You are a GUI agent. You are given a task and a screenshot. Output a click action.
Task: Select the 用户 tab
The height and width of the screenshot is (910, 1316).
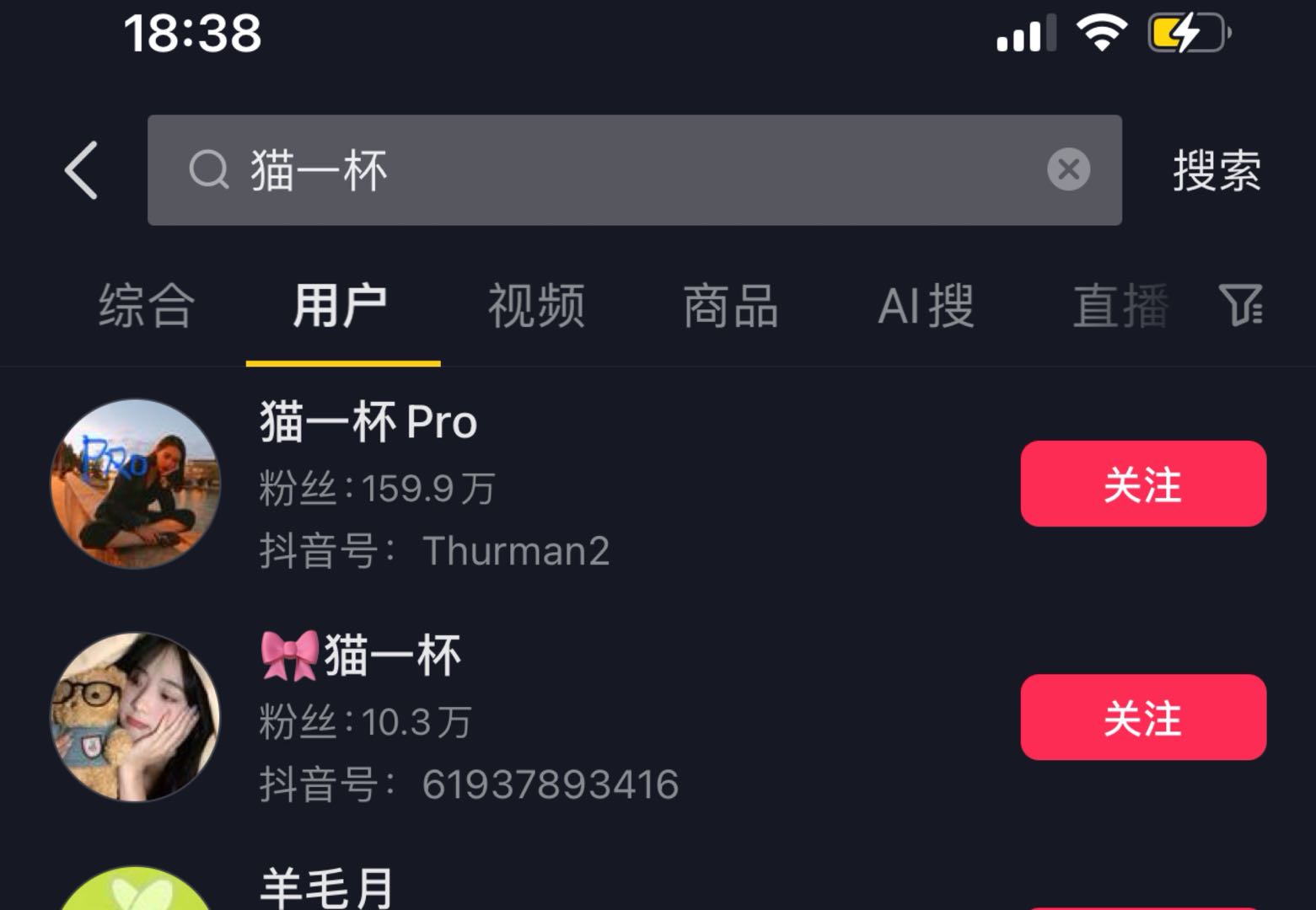pos(341,306)
